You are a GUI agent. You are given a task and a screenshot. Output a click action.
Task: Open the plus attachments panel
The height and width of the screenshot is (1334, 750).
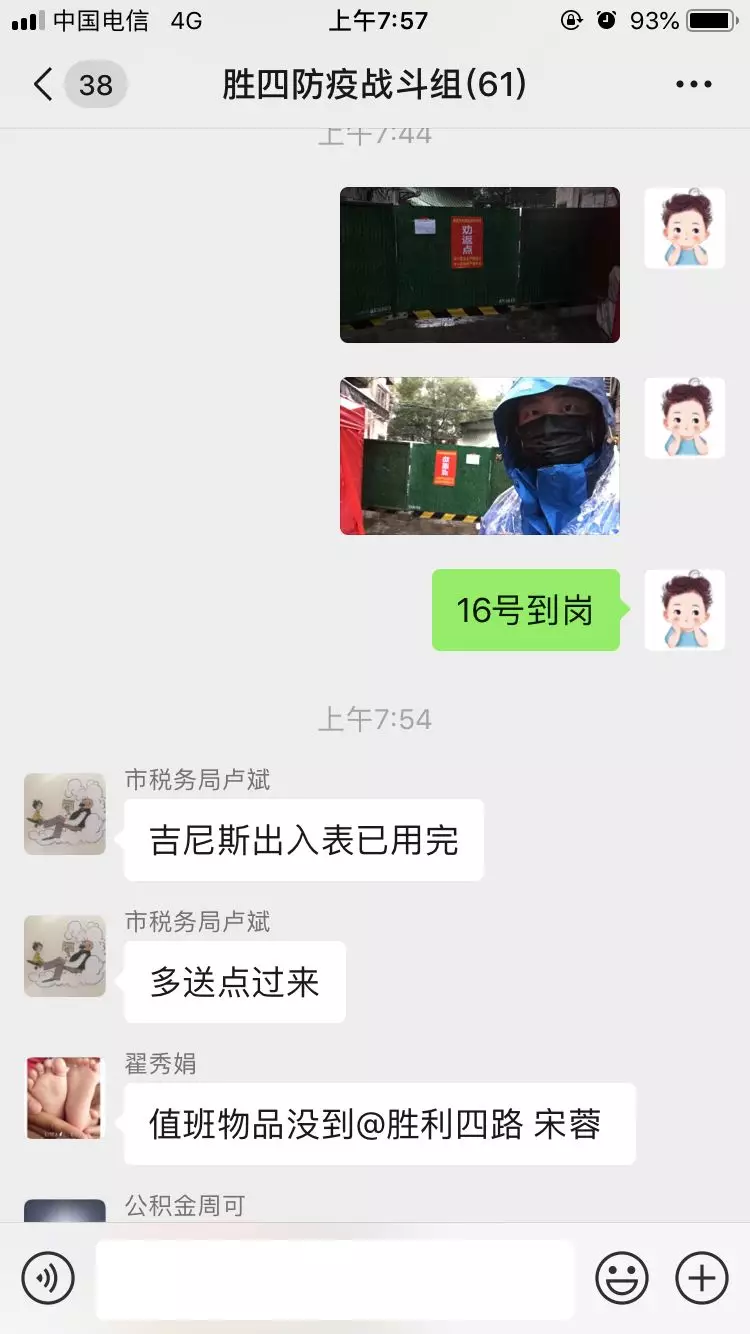click(x=702, y=1278)
